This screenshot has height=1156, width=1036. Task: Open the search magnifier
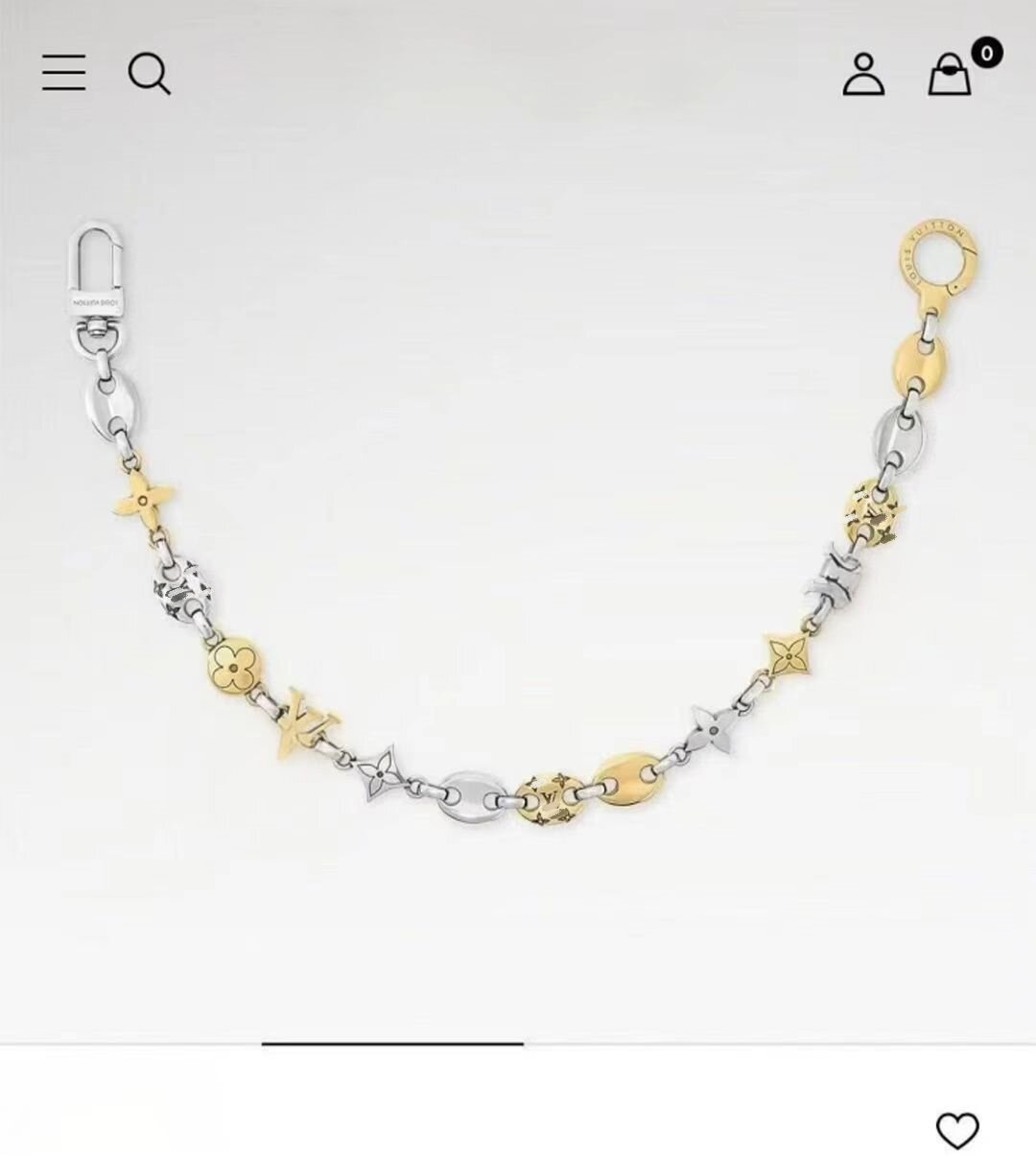[149, 73]
